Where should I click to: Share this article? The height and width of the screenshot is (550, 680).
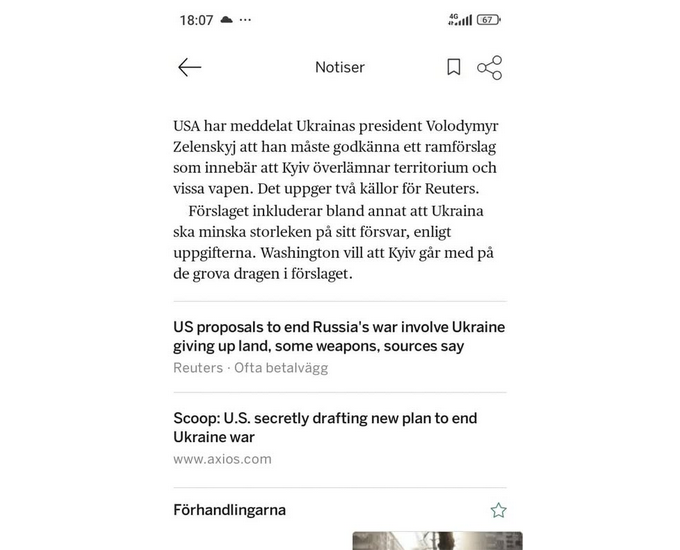[489, 67]
